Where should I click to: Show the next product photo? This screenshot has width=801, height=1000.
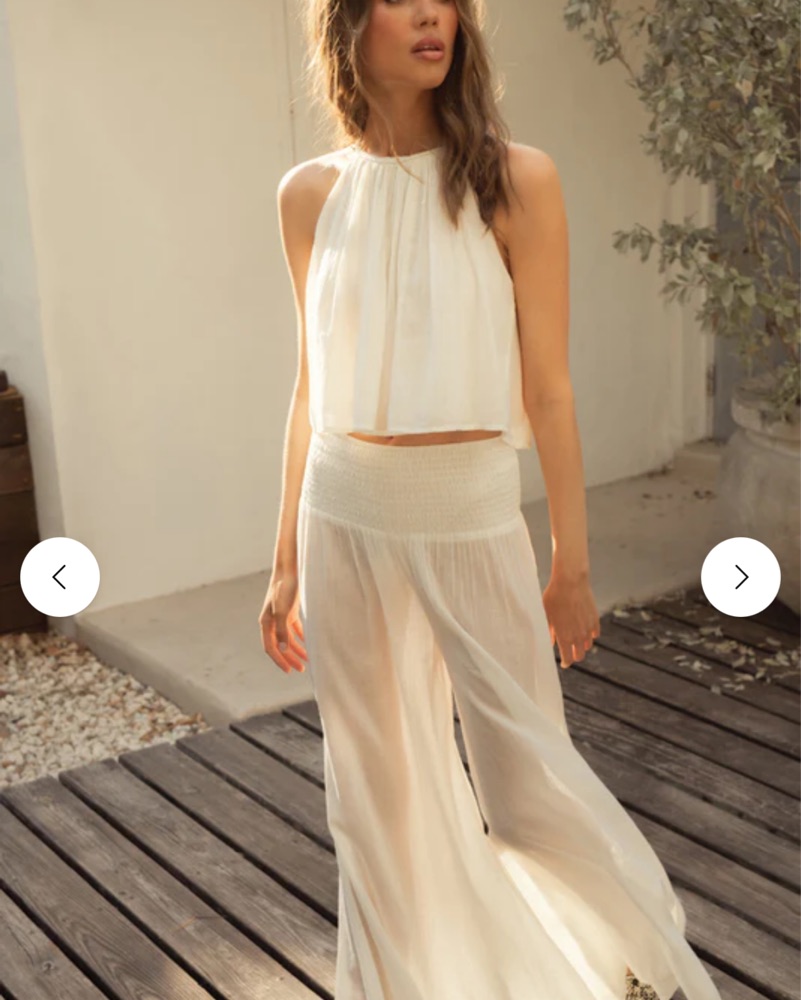pyautogui.click(x=740, y=577)
